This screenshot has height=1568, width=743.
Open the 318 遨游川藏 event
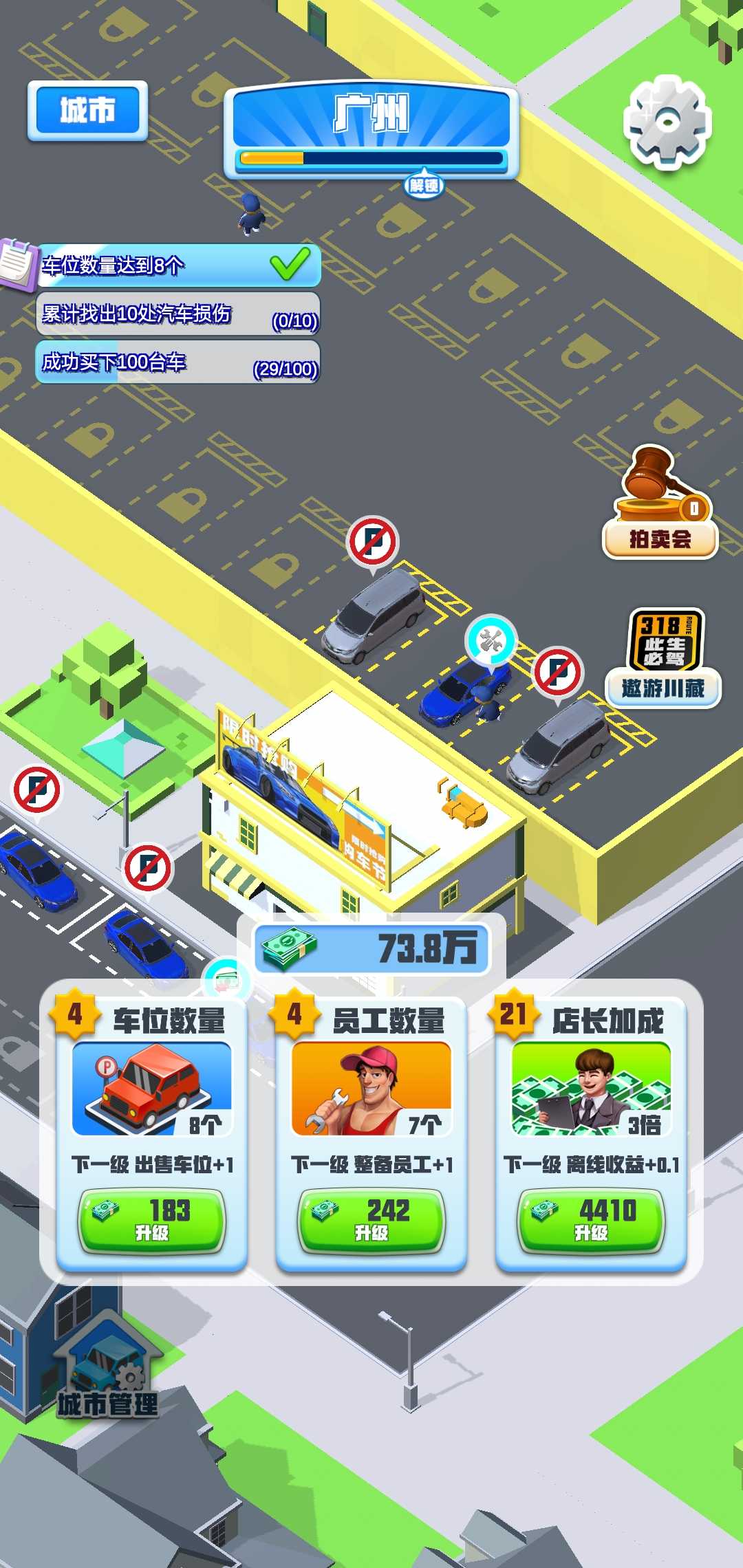tap(664, 661)
